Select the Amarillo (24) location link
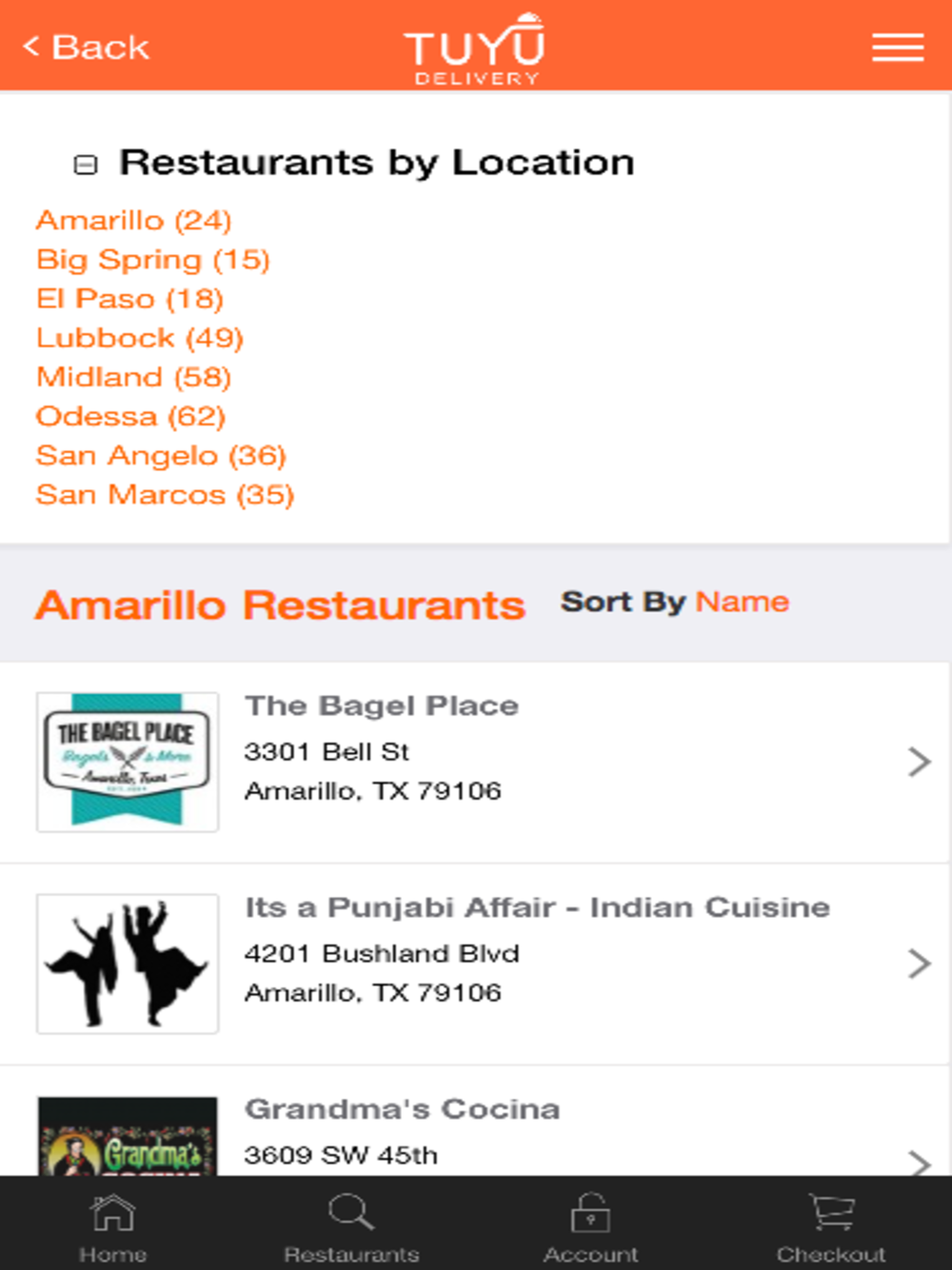Image resolution: width=952 pixels, height=1270 pixels. (133, 221)
